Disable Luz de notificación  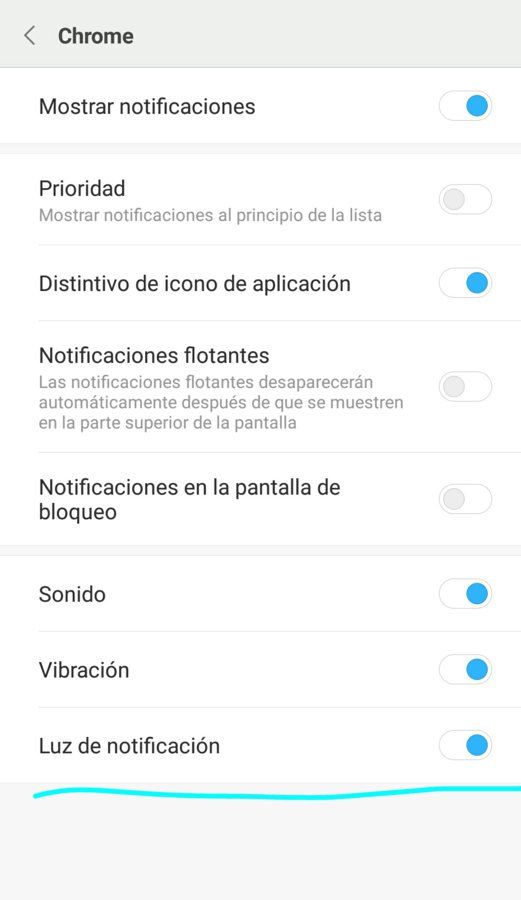click(465, 746)
